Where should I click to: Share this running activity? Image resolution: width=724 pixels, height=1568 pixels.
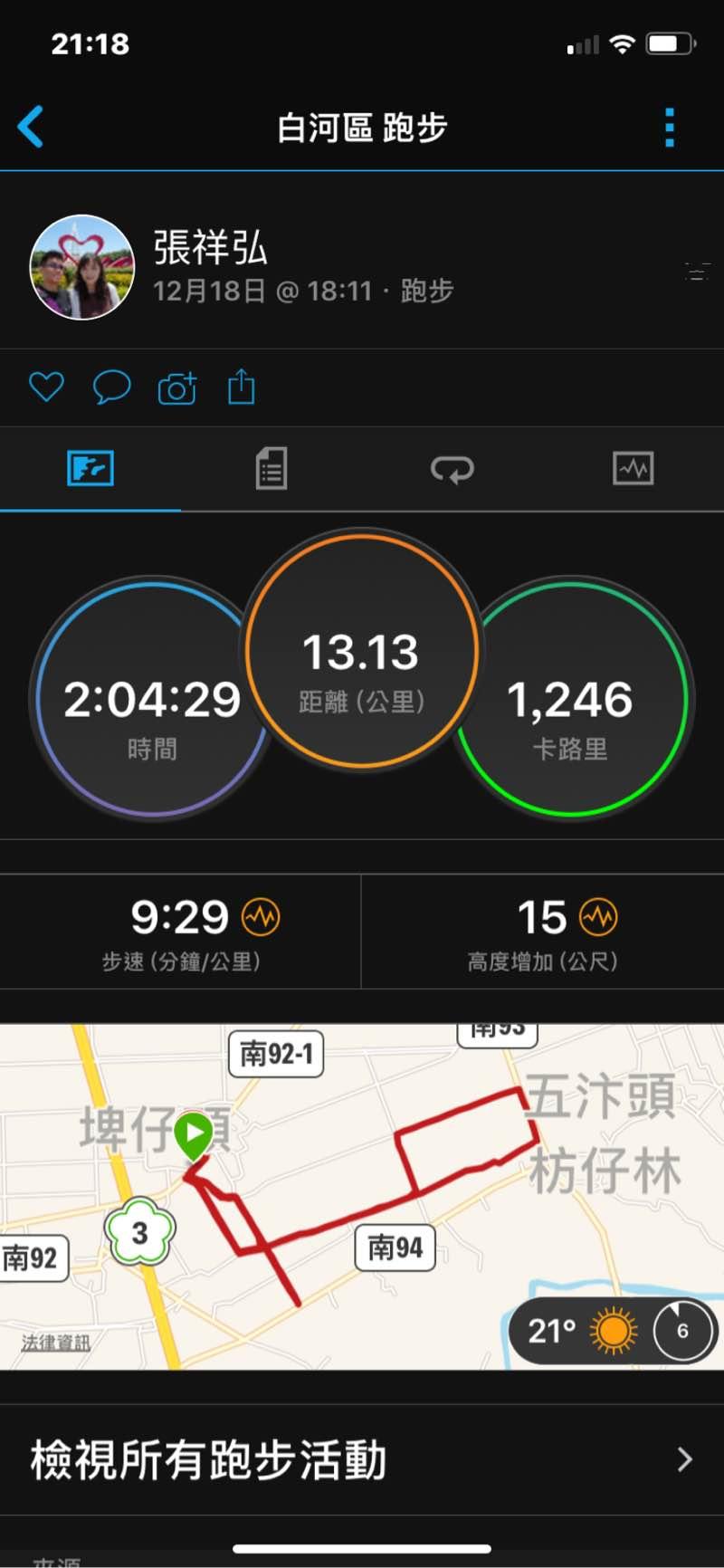(242, 387)
